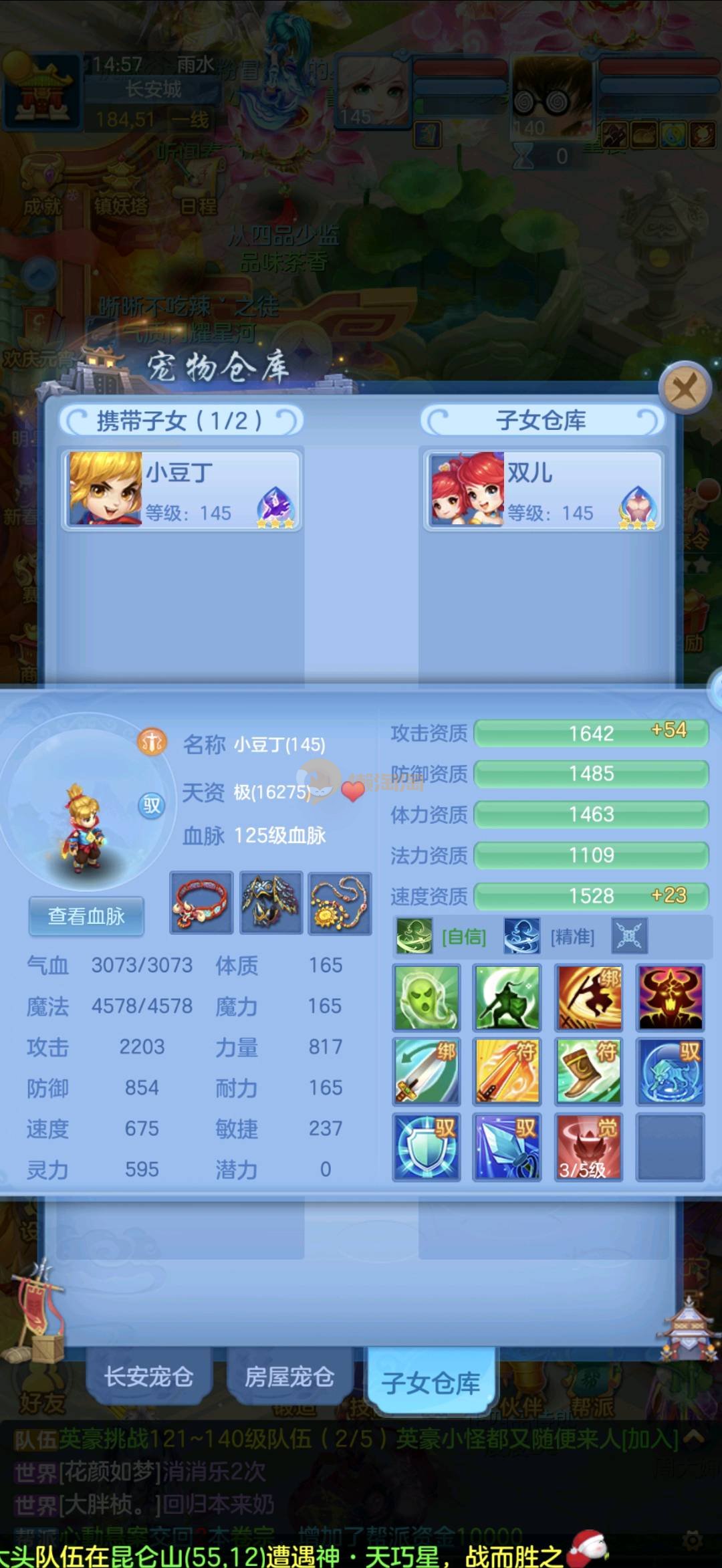This screenshot has width=722, height=1568.
Task: Tap the green warrior silhouette skill icon
Action: [507, 997]
